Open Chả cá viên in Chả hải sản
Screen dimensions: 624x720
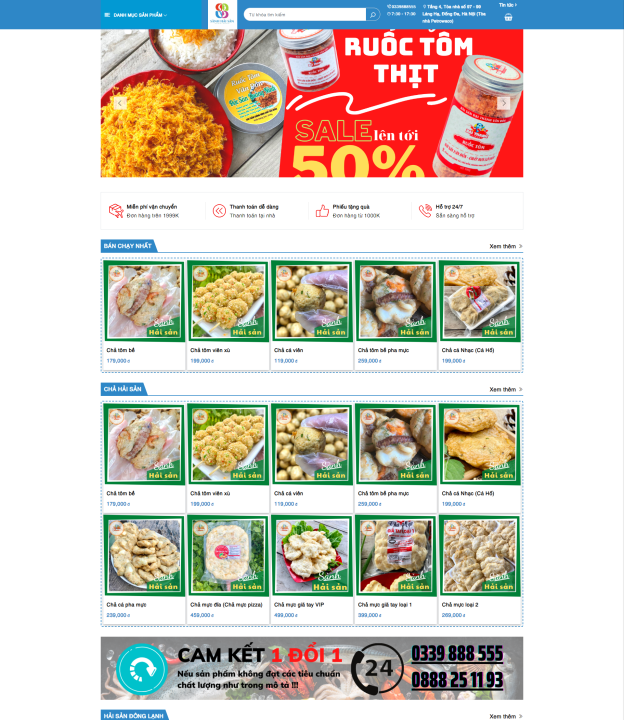(x=312, y=445)
